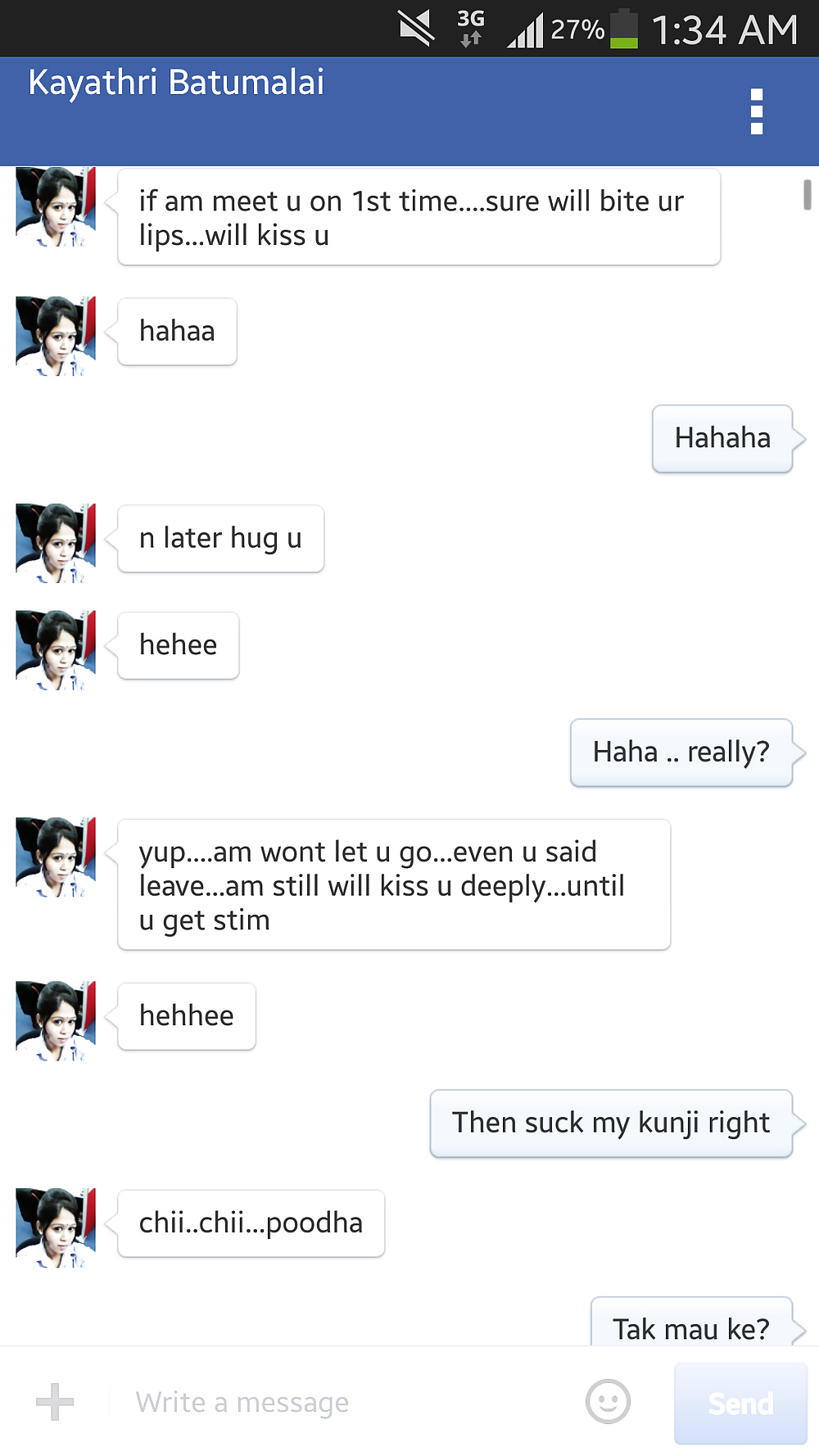Open avatar beside the "hahaa" message
Viewport: 819px width, 1456px height.
pos(56,336)
